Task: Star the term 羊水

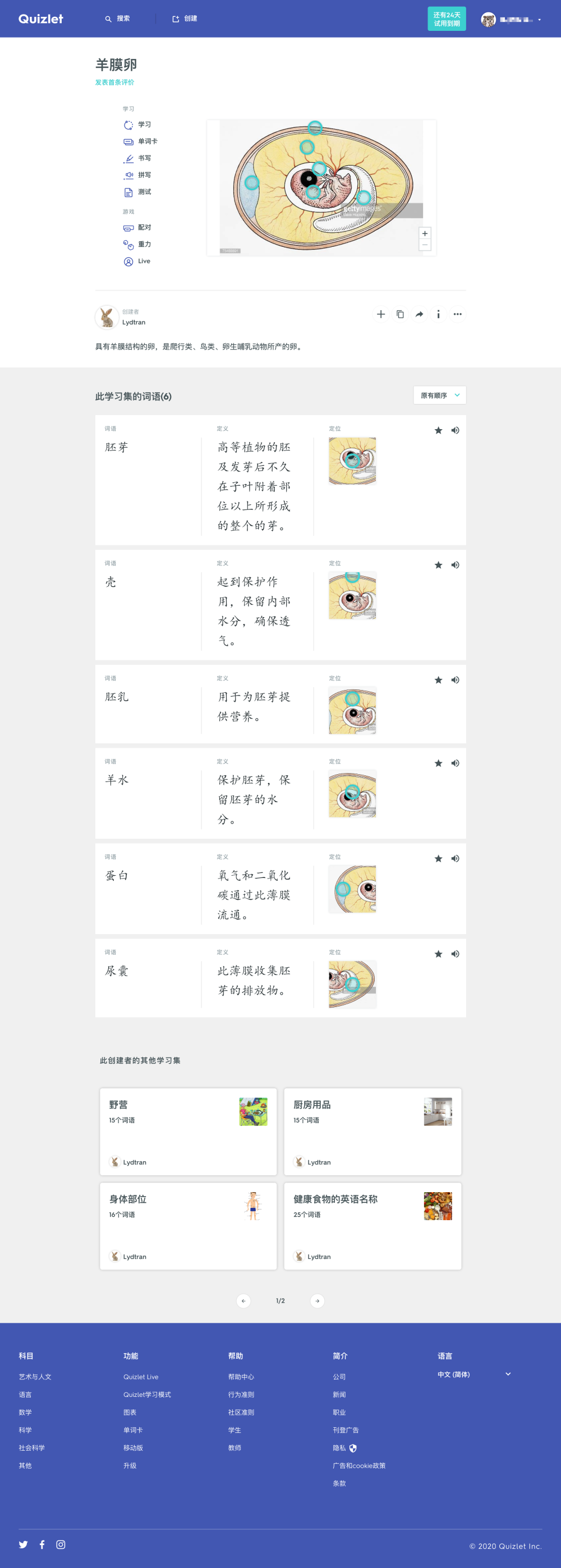Action: click(438, 763)
